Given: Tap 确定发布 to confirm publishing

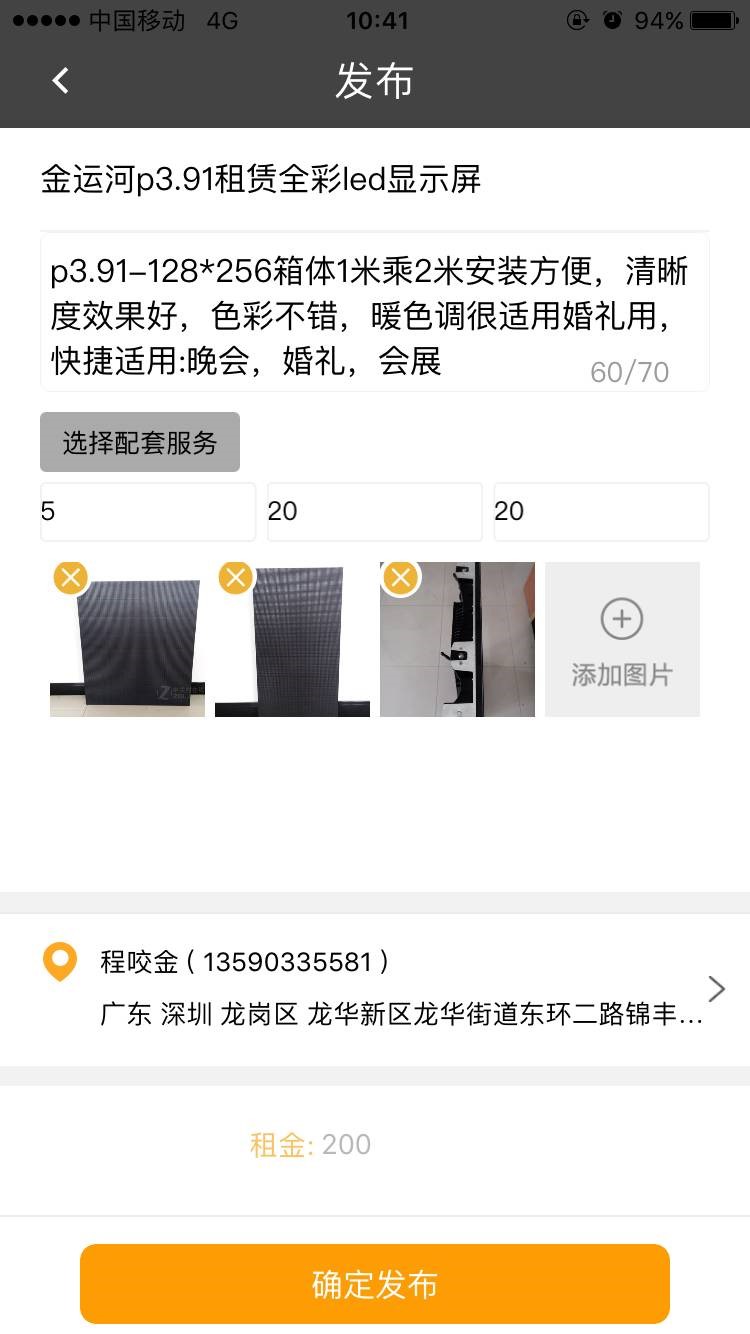Looking at the screenshot, I should 375,1284.
